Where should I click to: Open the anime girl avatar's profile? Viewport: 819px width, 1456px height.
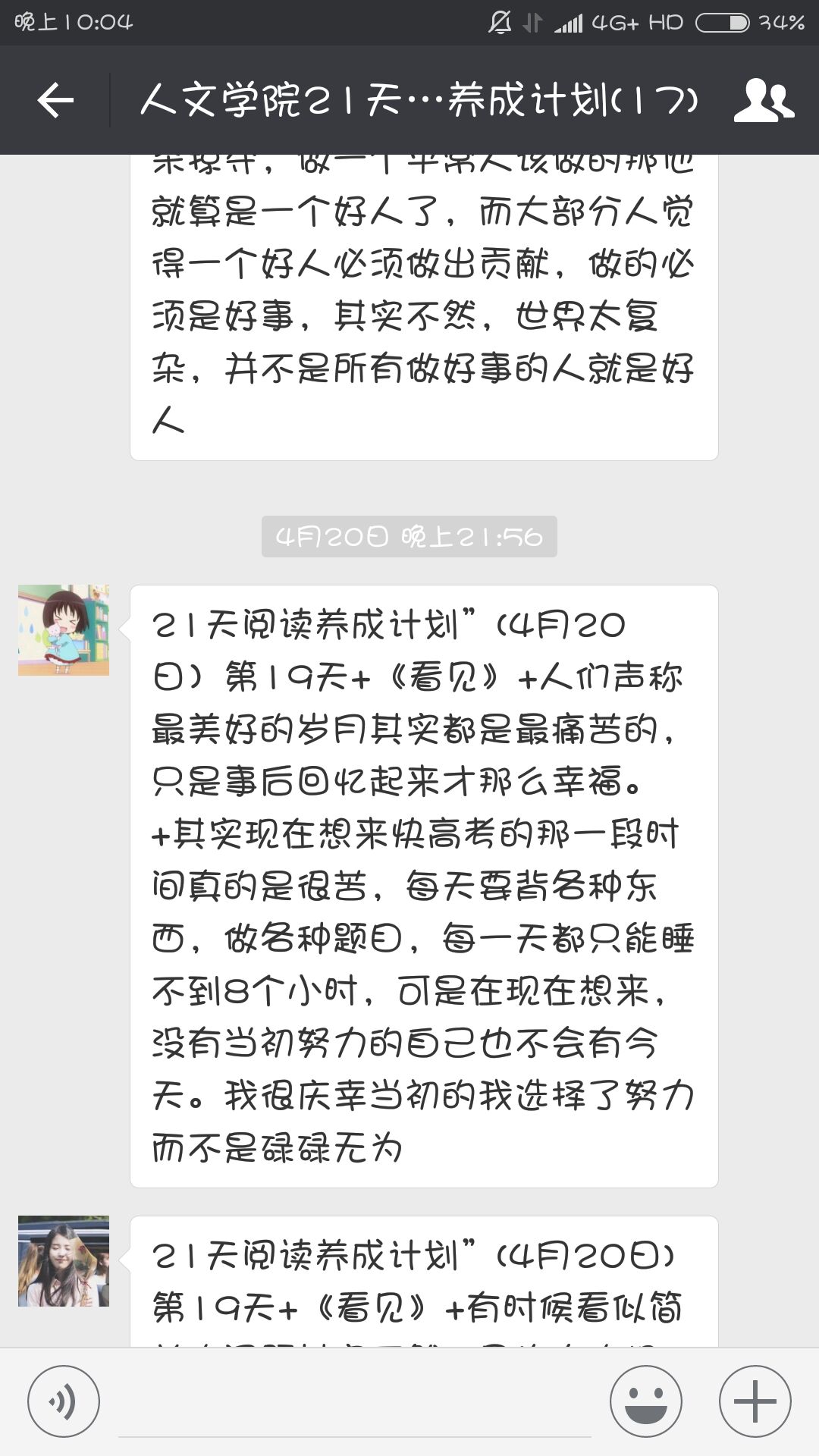64,630
